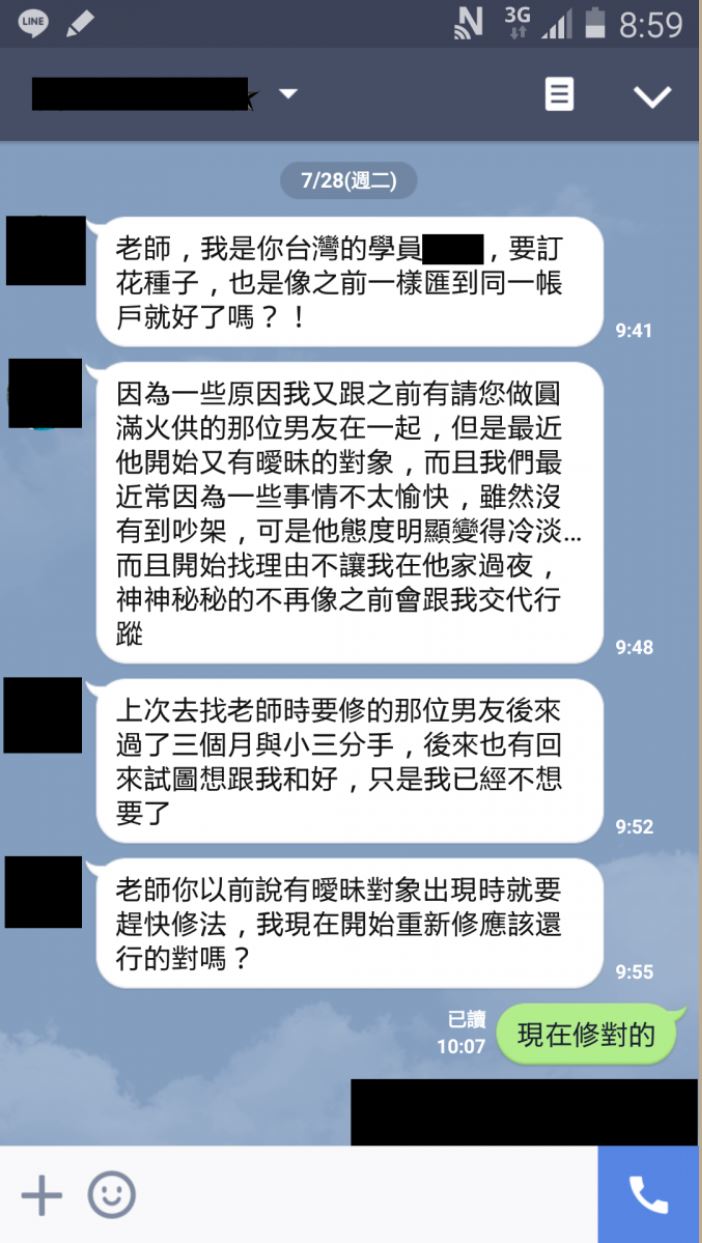Open the emoji sticker picker
This screenshot has height=1243, width=702.
(x=111, y=1194)
